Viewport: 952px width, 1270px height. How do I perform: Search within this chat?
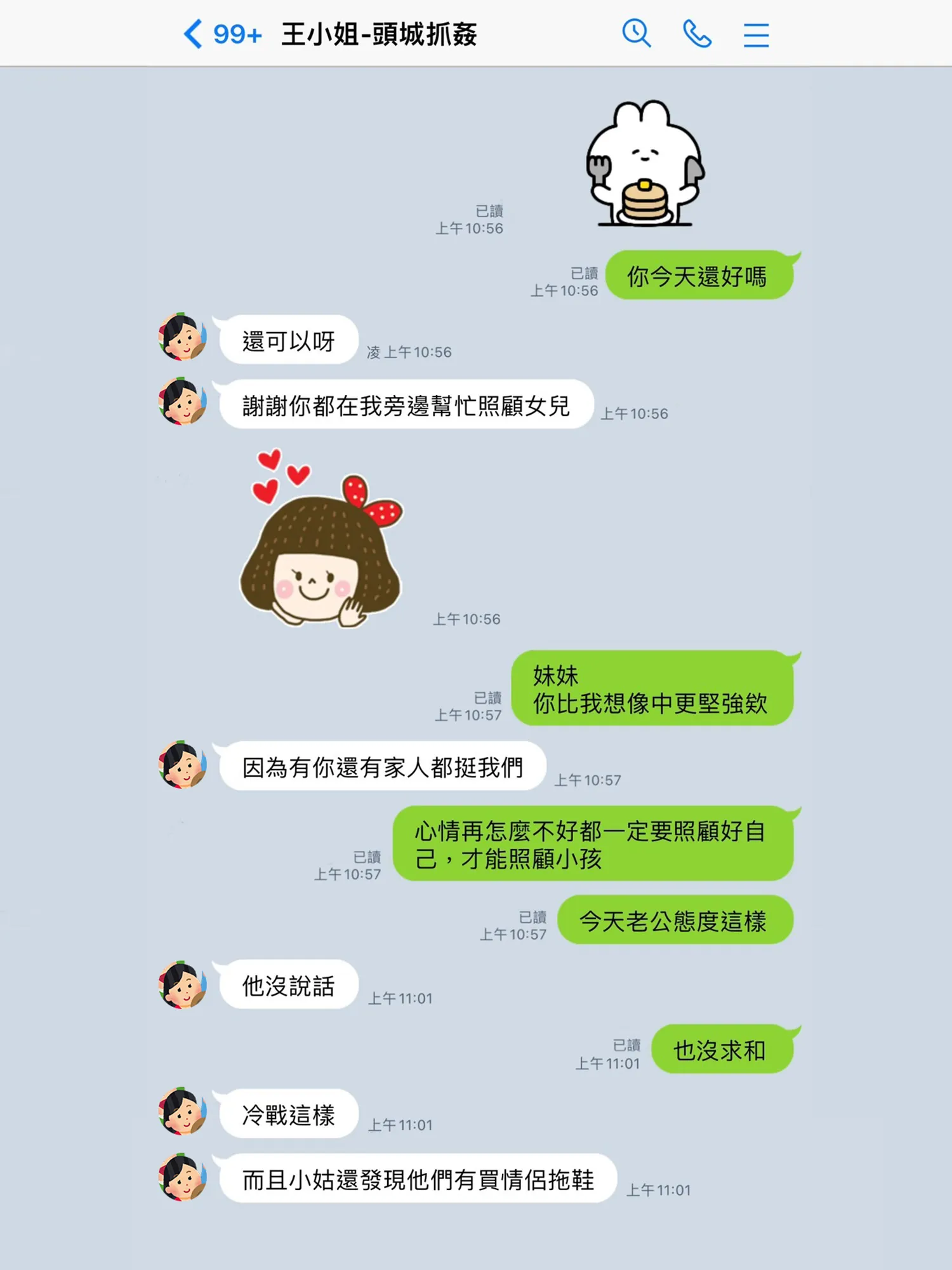coord(636,34)
